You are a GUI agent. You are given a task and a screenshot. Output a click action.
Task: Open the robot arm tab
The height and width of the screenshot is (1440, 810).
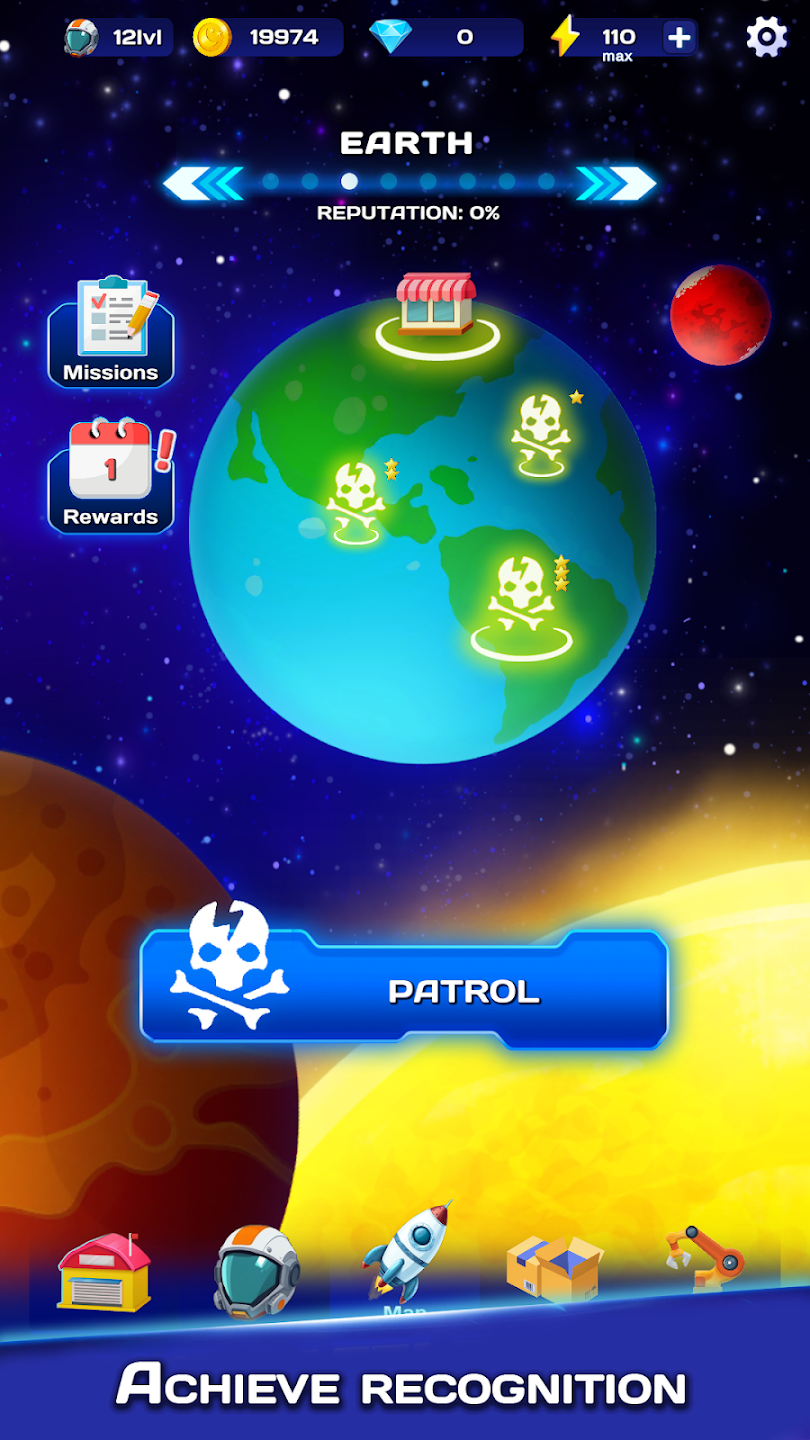point(705,1262)
